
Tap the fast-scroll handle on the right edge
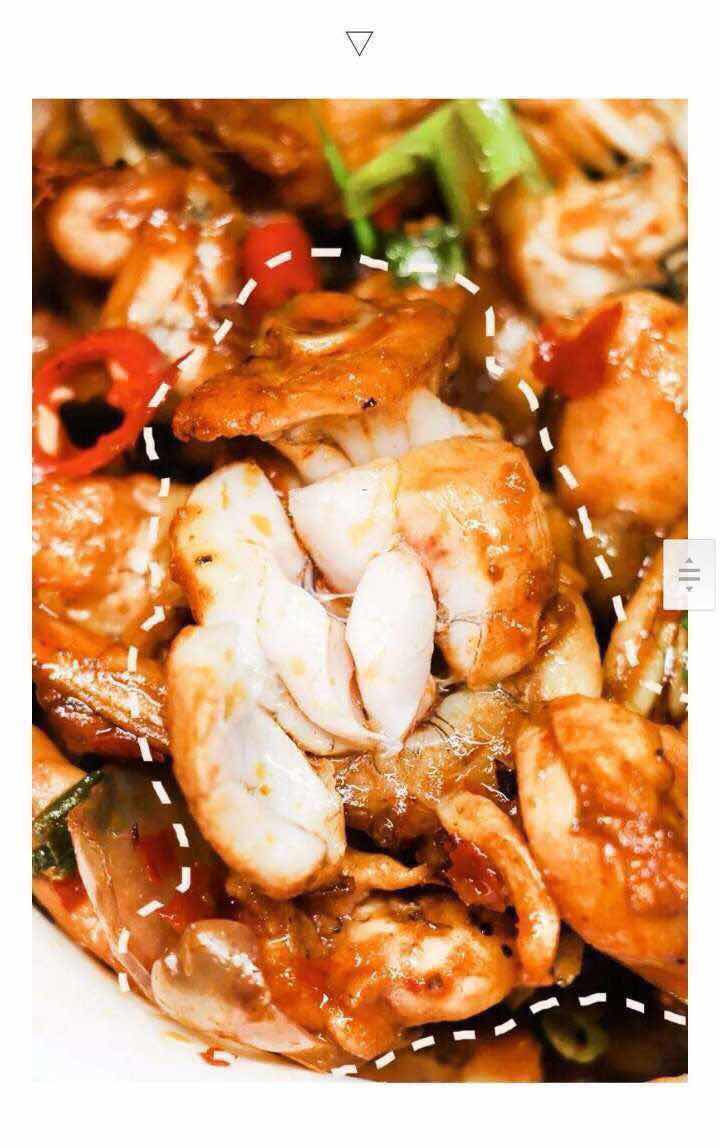coord(689,575)
